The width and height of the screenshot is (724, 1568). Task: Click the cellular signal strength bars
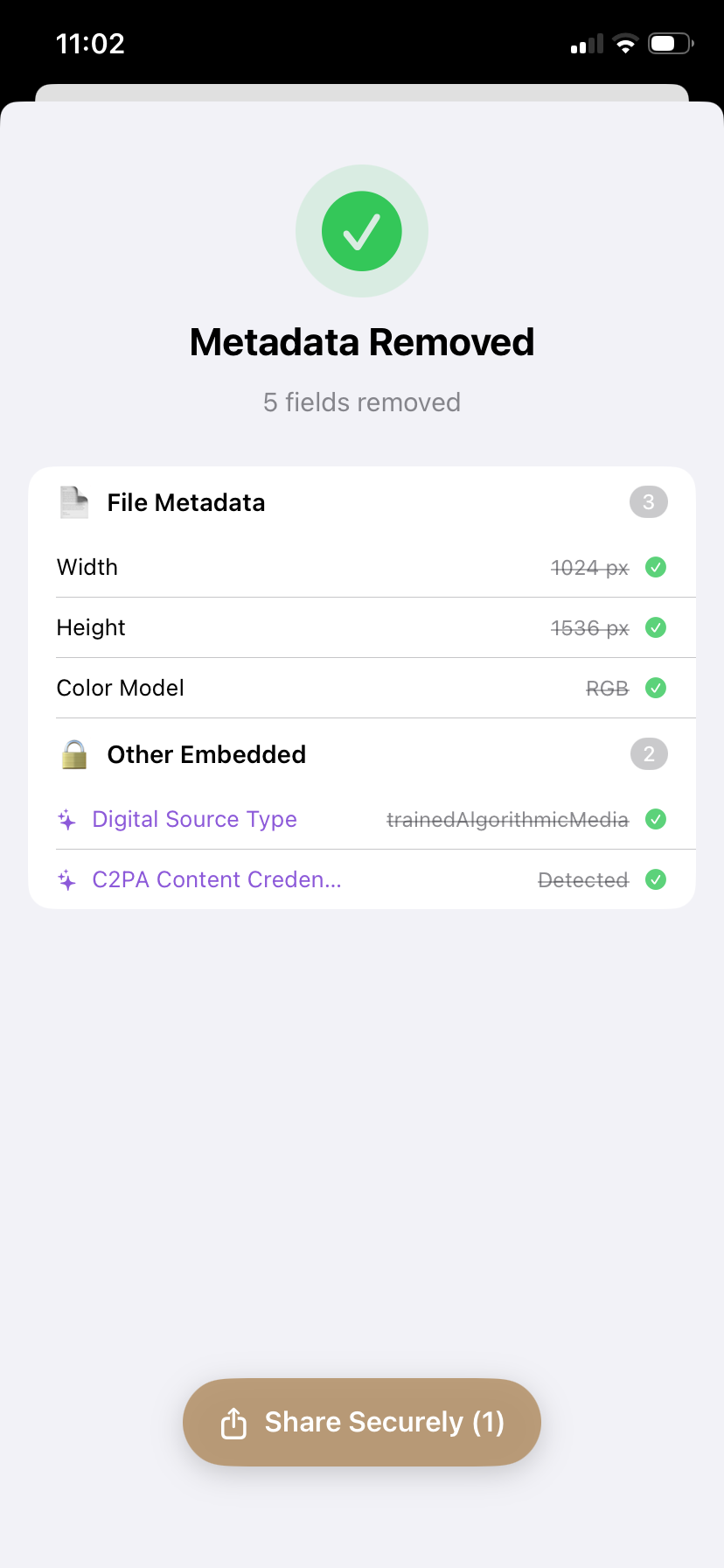587,43
